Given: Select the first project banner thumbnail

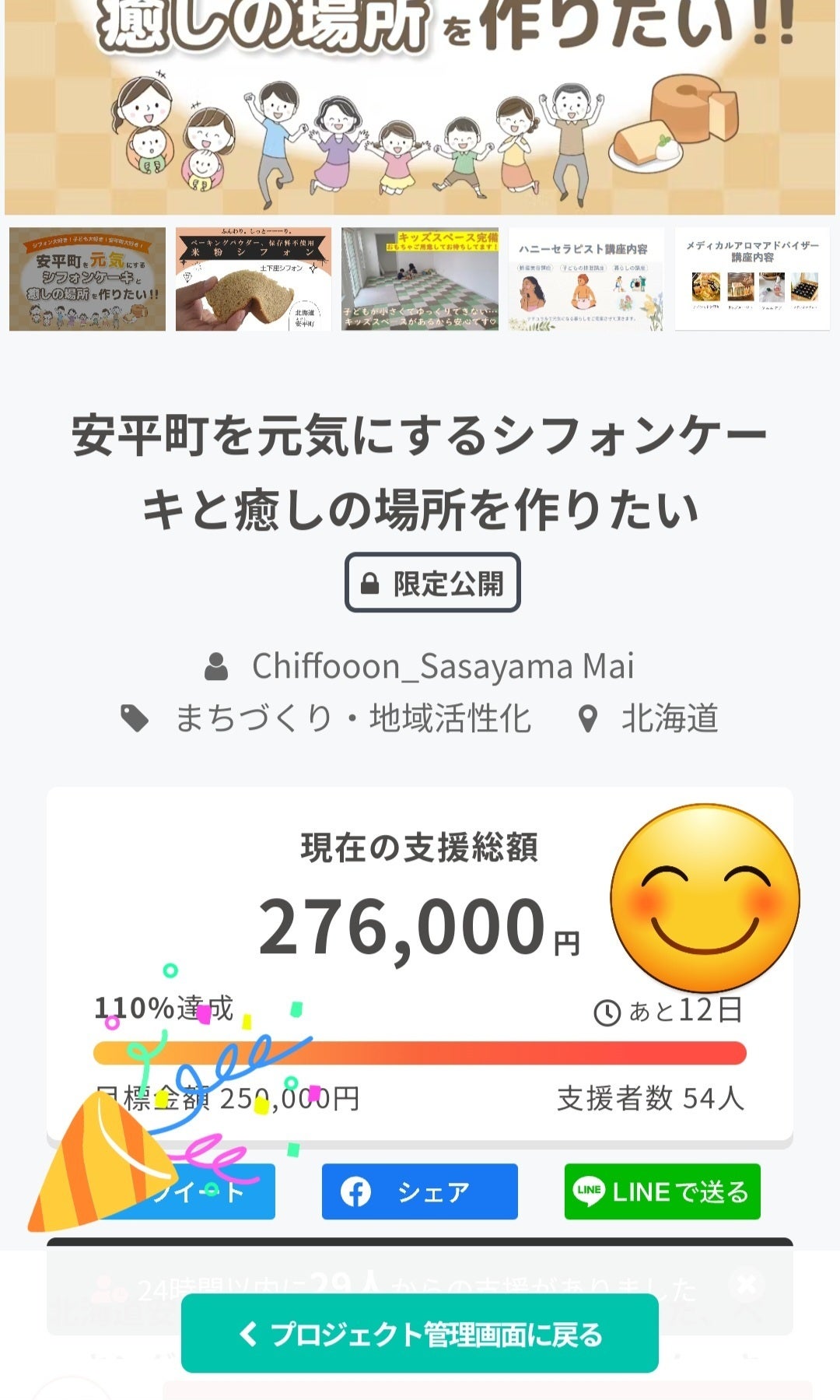Looking at the screenshot, I should point(87,279).
